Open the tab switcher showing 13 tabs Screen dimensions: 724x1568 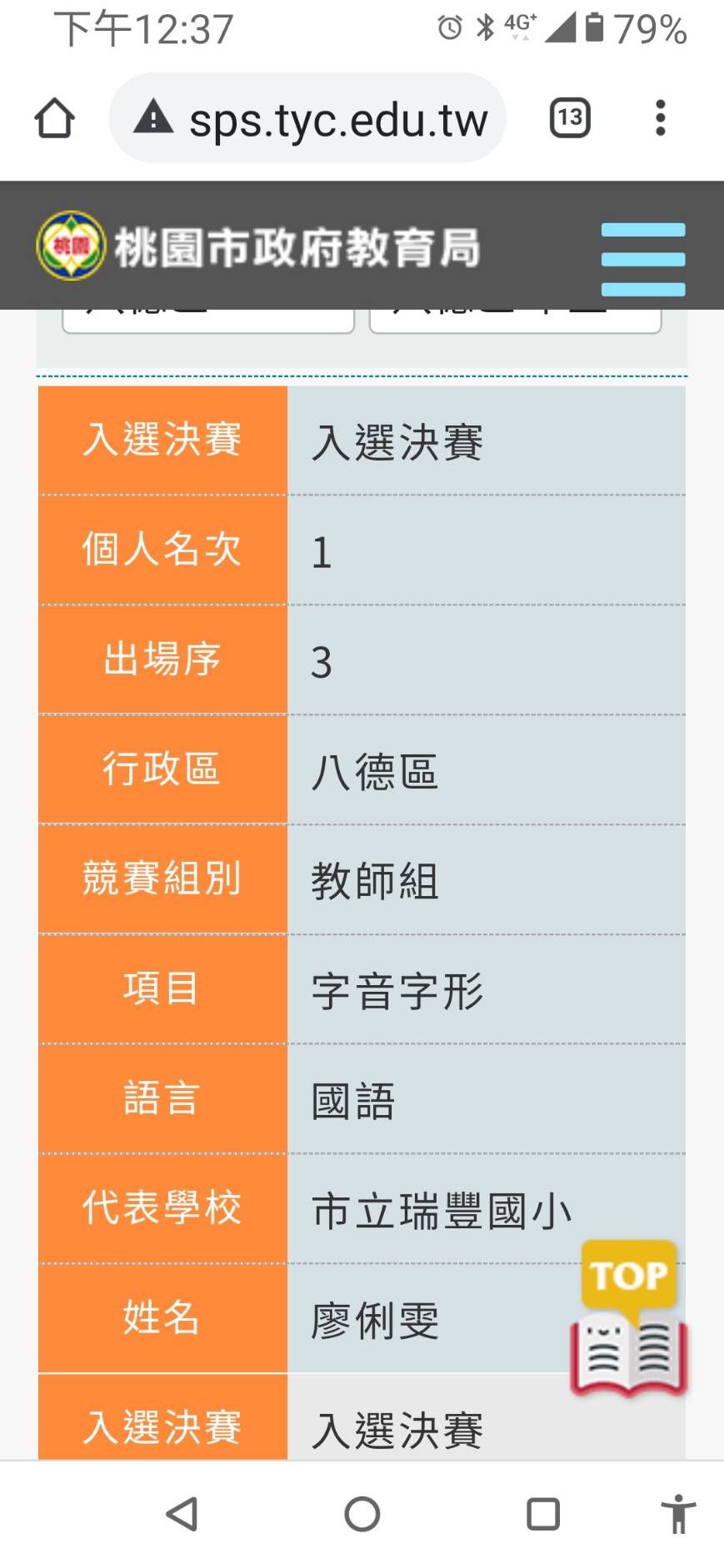tap(570, 118)
